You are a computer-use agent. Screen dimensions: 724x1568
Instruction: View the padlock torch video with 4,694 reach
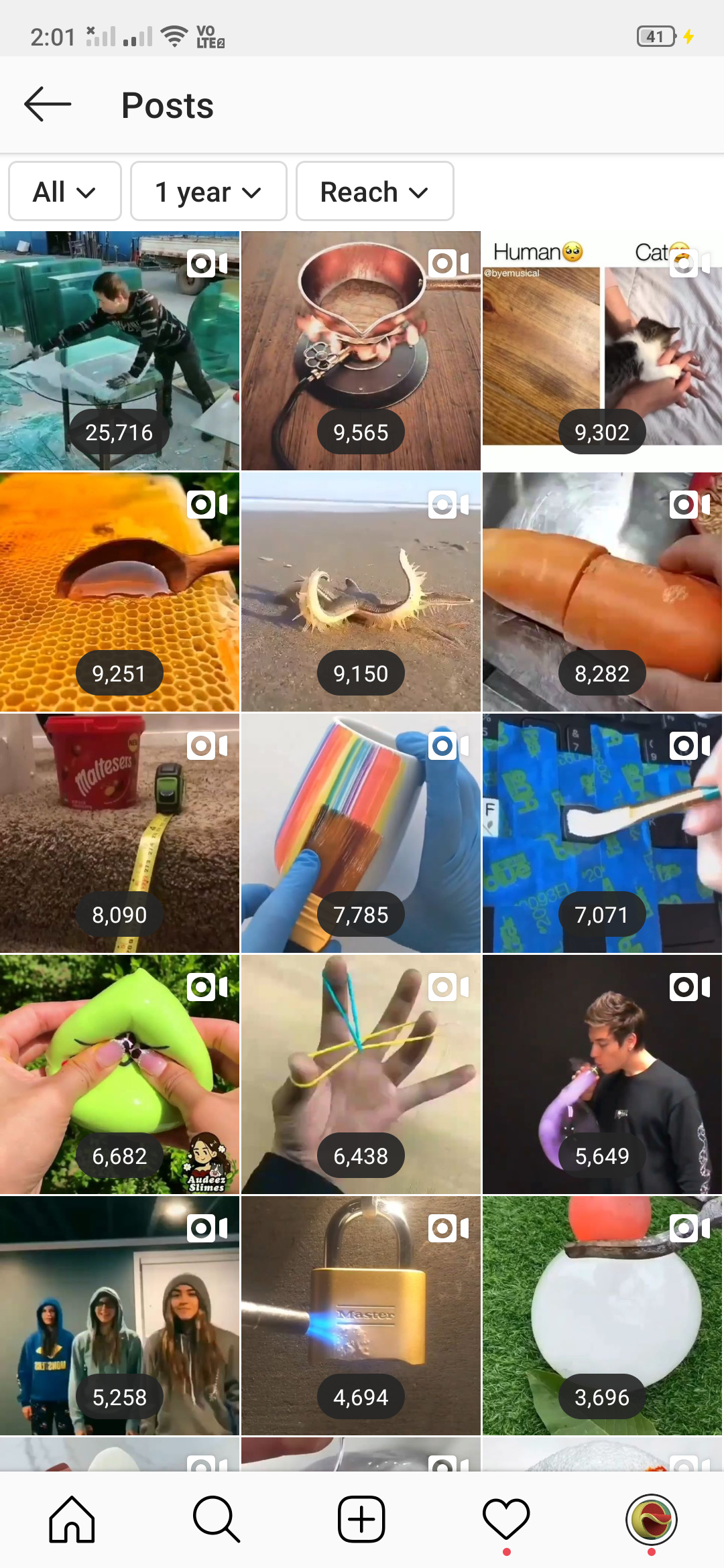pos(361,1315)
